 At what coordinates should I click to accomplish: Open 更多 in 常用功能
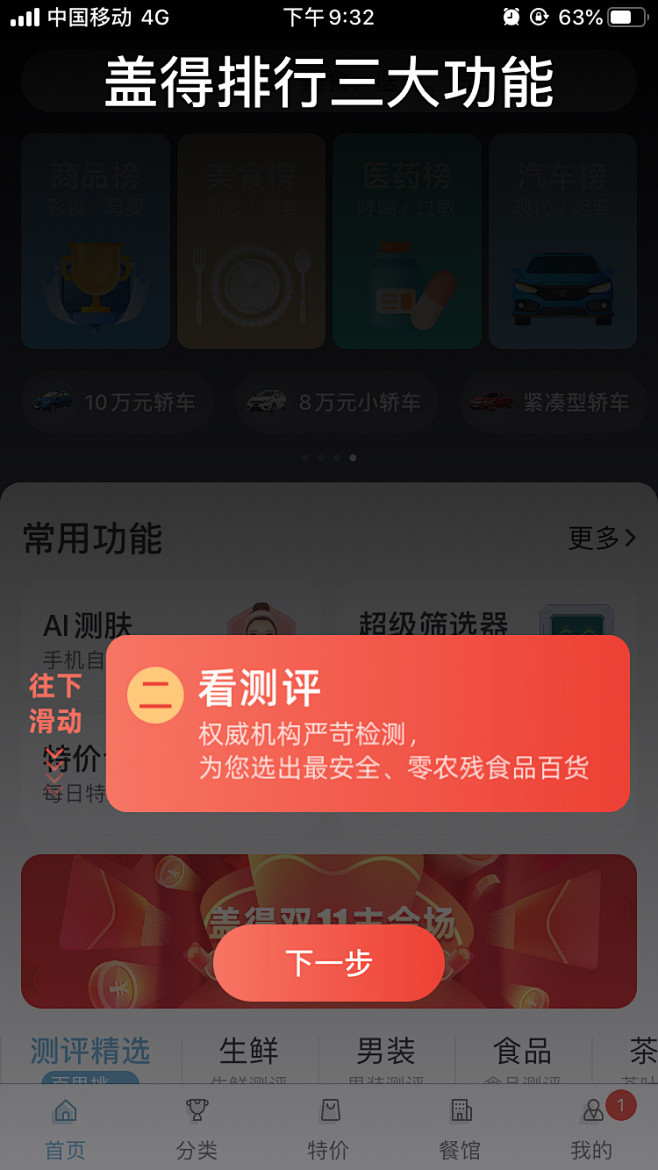[x=603, y=537]
